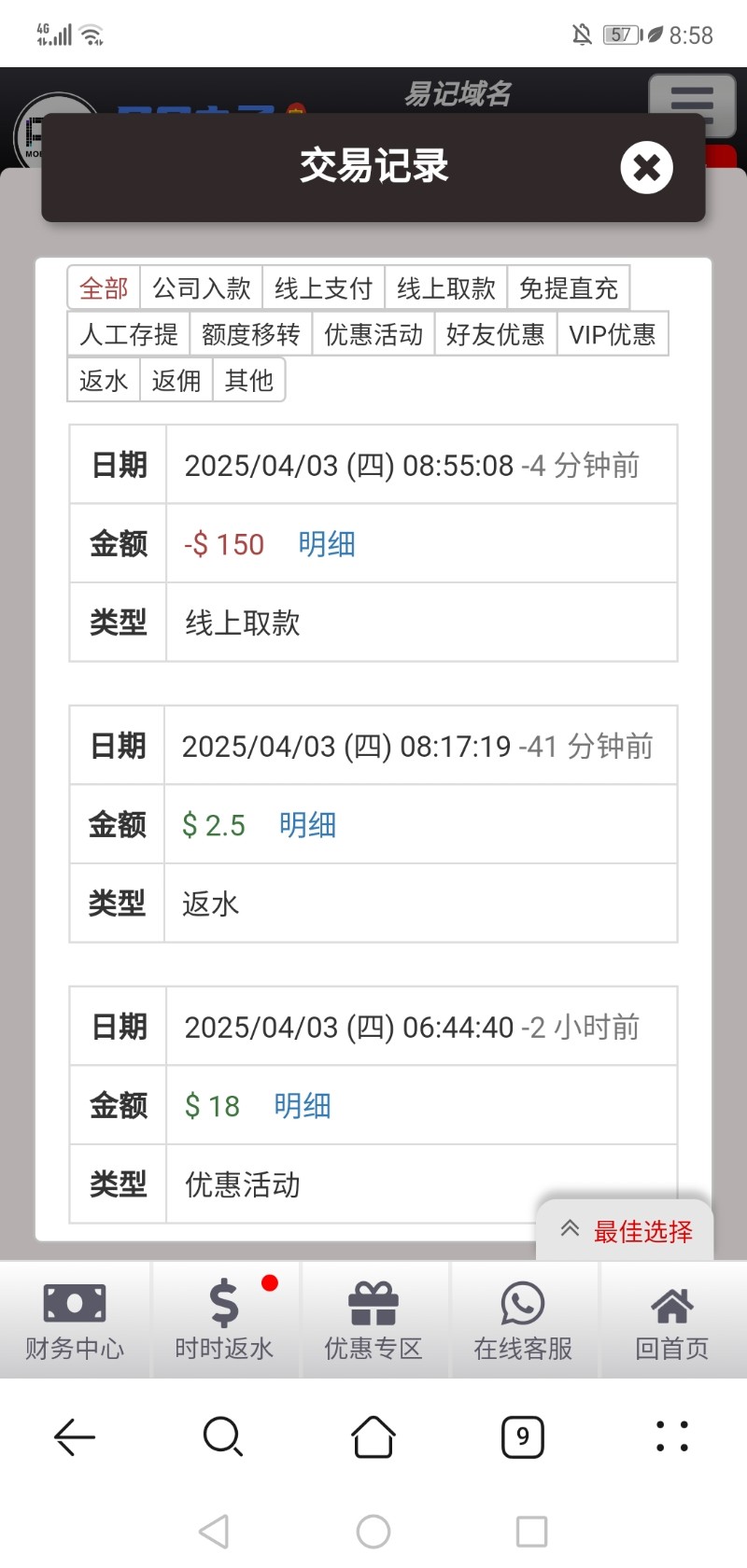
Task: Show 免提直充 records
Action: (x=569, y=288)
